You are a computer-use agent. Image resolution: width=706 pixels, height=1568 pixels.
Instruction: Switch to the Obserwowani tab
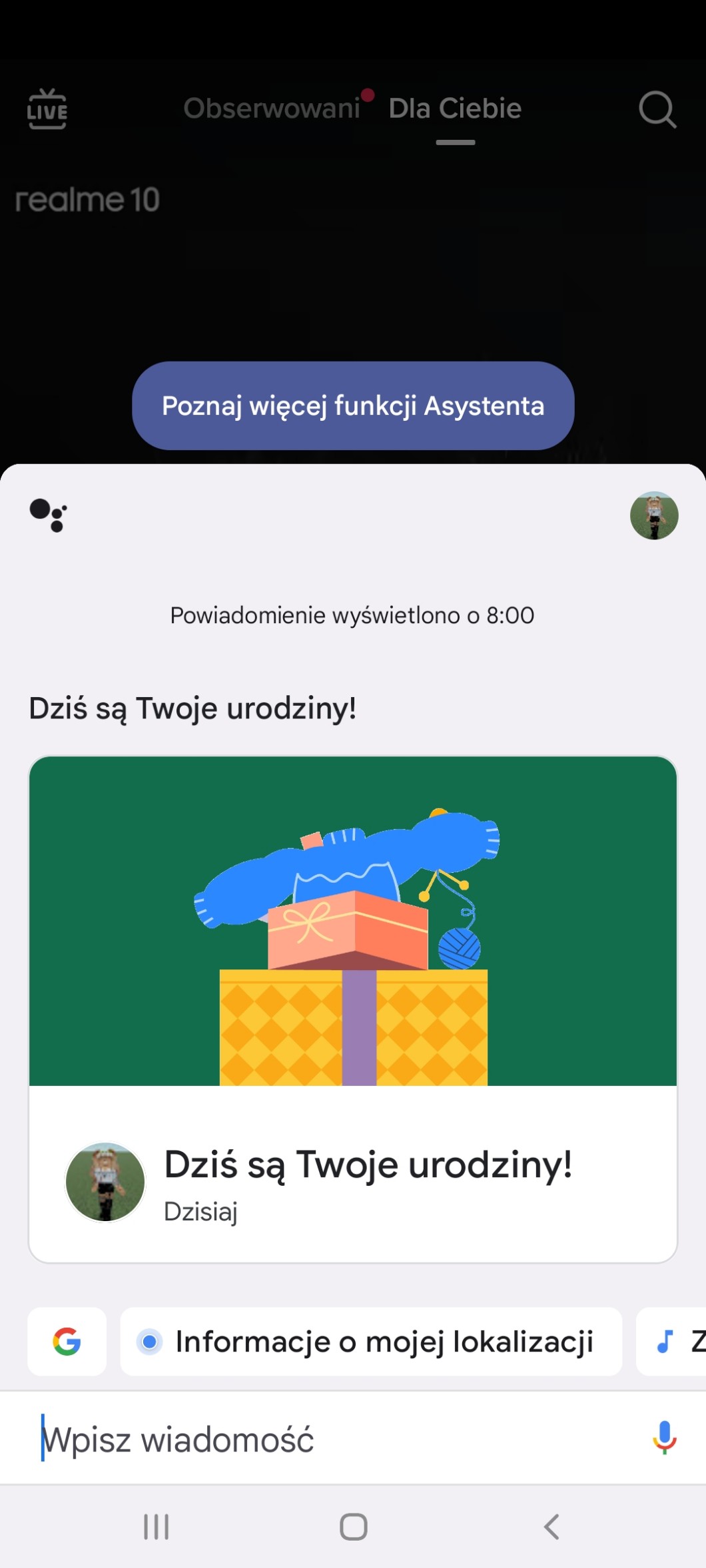[x=272, y=109]
